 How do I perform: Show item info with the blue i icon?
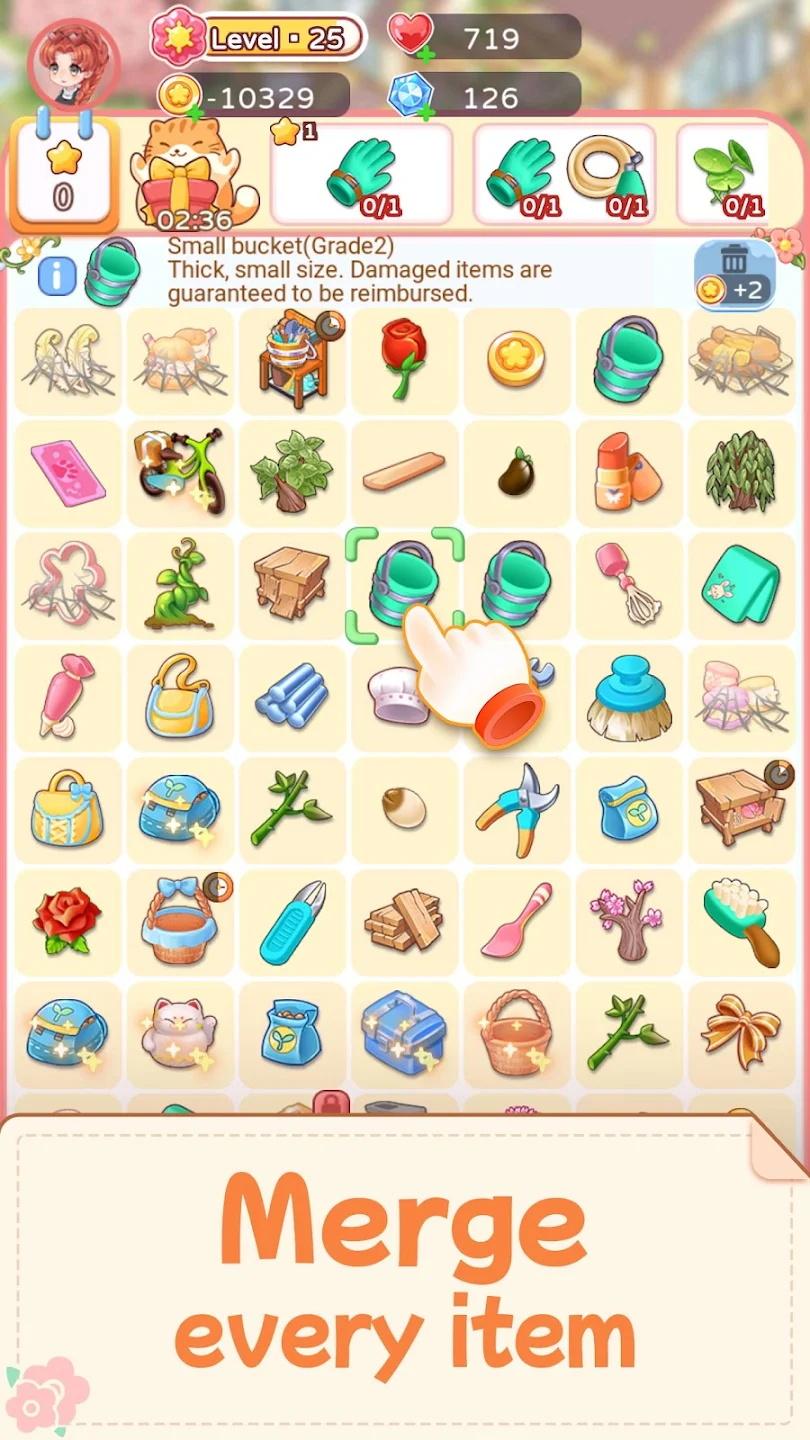tap(57, 276)
